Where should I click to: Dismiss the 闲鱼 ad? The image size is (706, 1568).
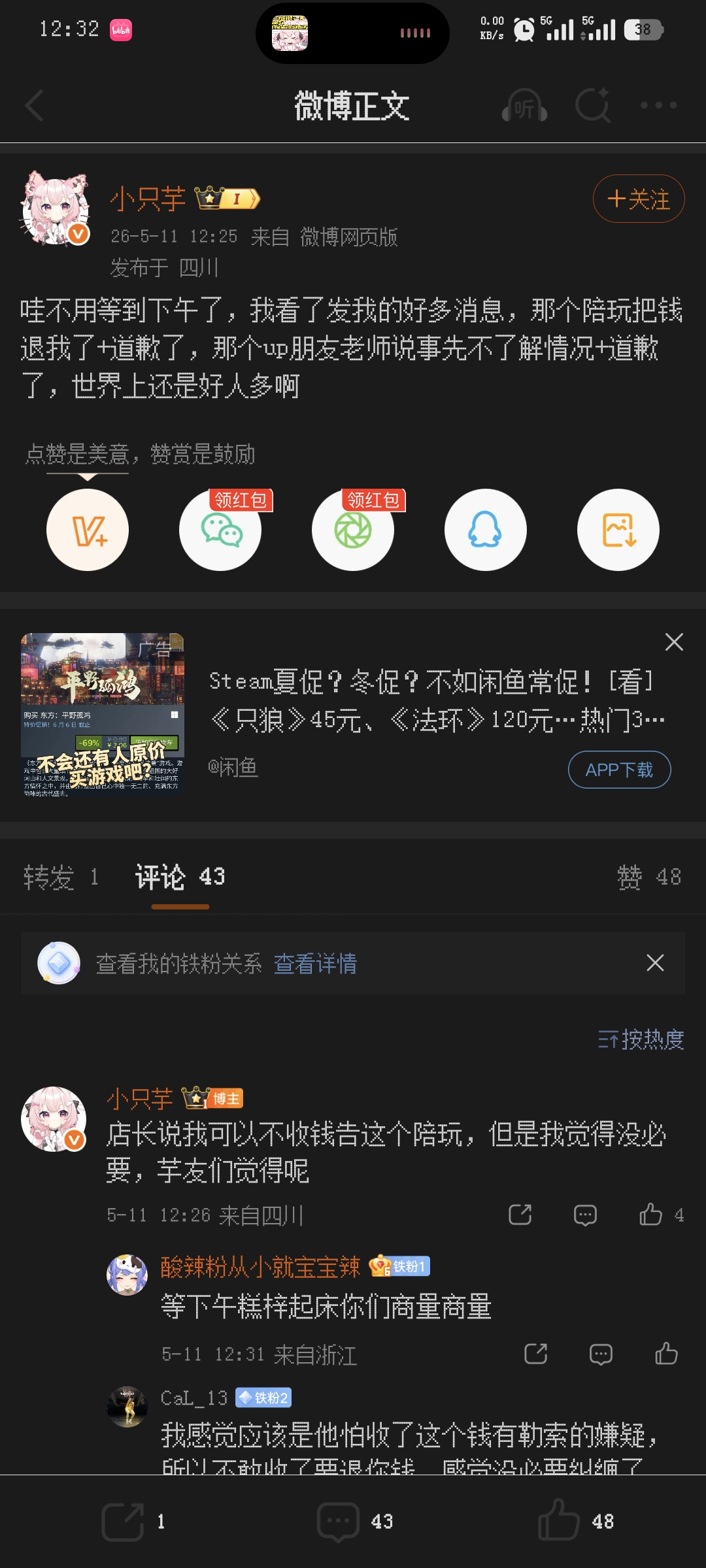click(x=674, y=642)
